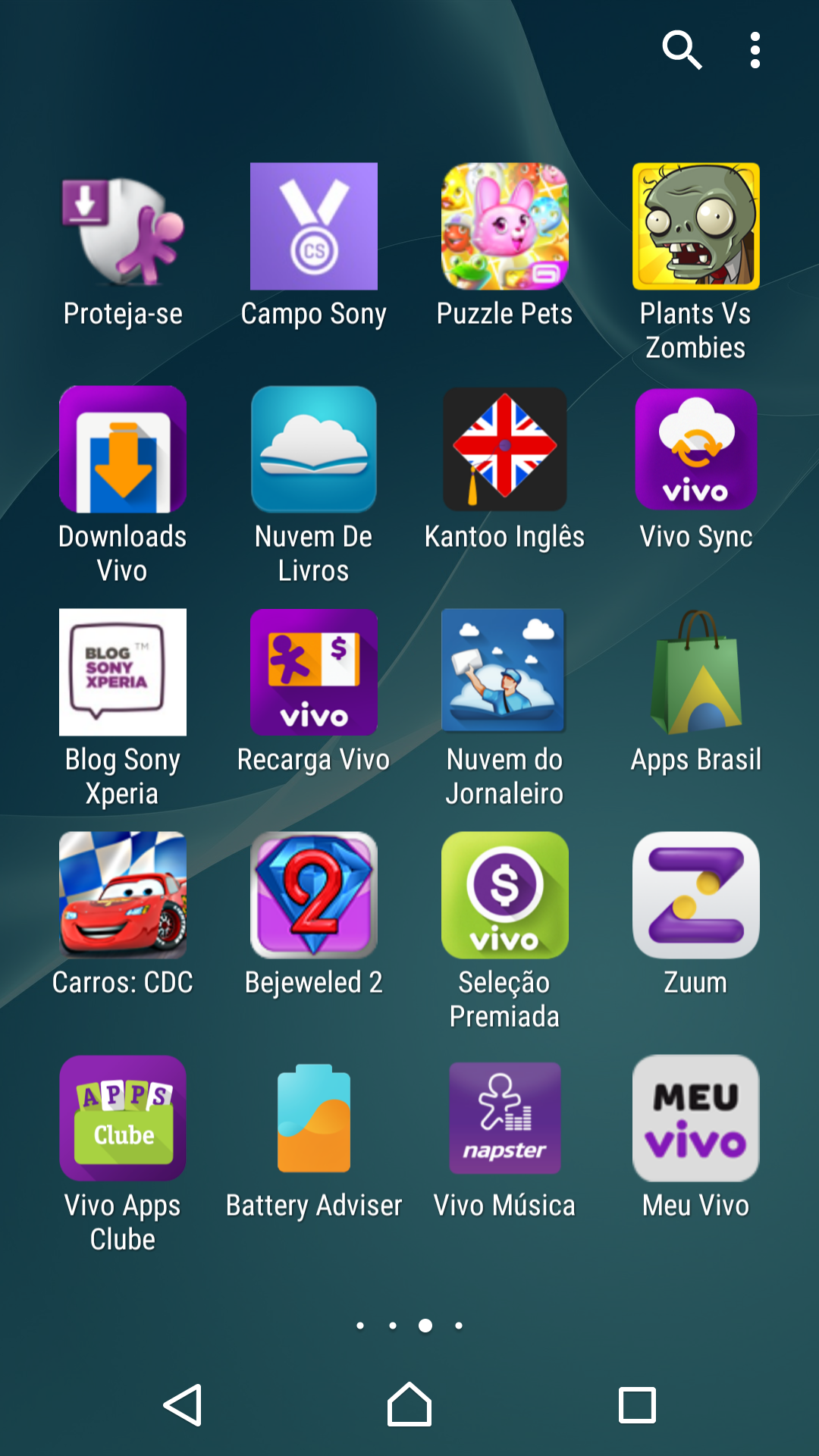Open the app drawer search
The image size is (819, 1456).
coord(682,50)
